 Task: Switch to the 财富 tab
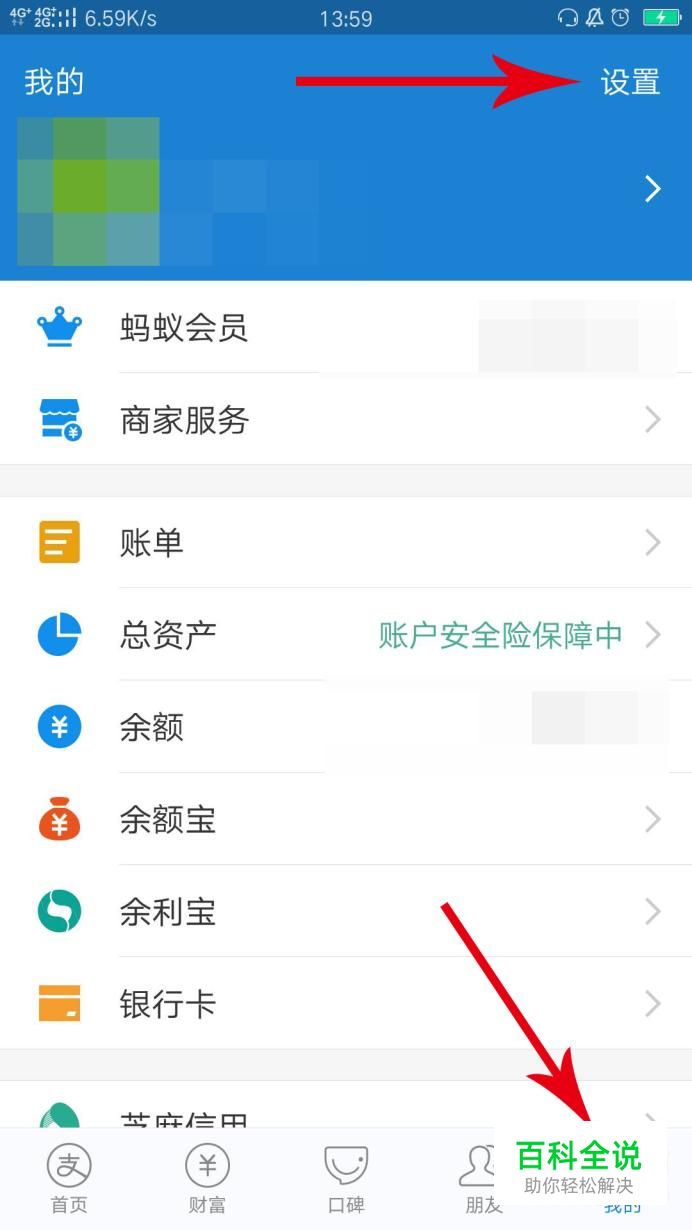(x=207, y=1178)
